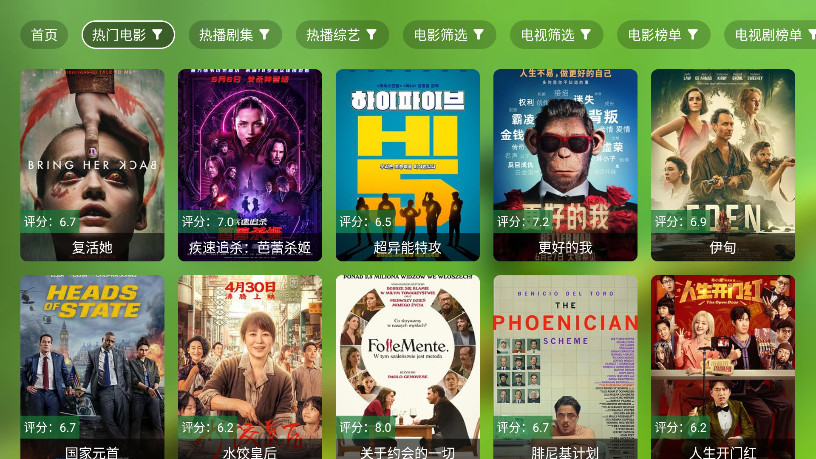Open the movie 更好的我
816x459 pixels.
click(x=565, y=165)
